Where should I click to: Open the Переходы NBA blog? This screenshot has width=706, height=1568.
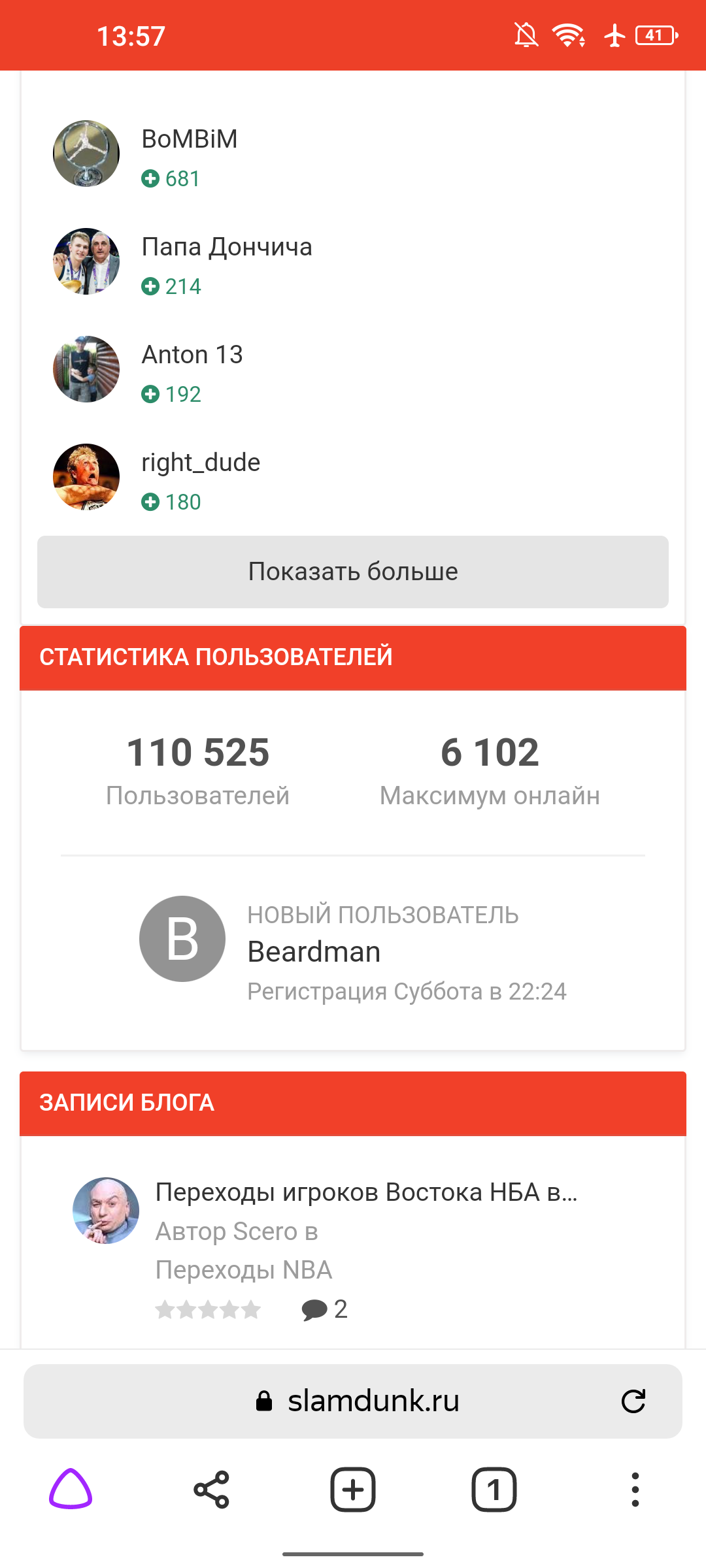[x=243, y=1270]
